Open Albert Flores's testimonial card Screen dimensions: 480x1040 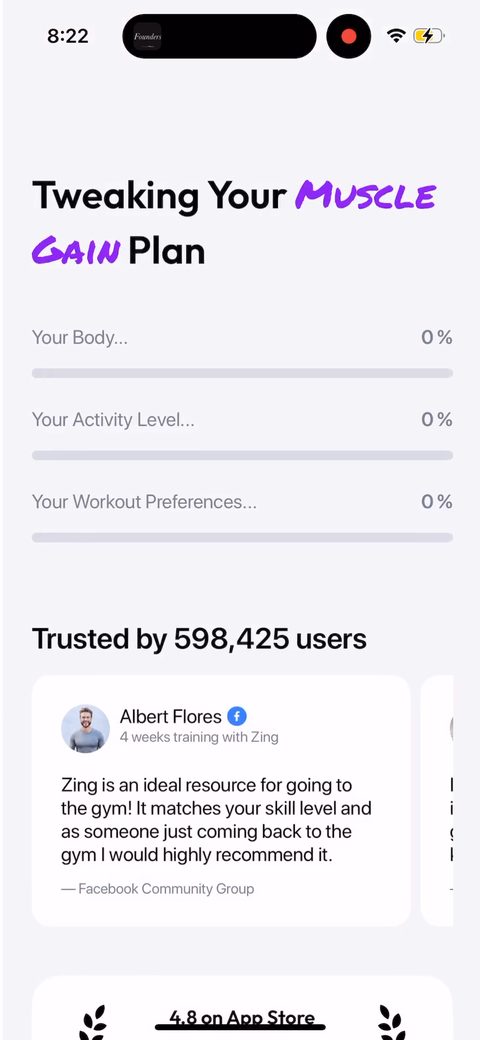coord(221,801)
